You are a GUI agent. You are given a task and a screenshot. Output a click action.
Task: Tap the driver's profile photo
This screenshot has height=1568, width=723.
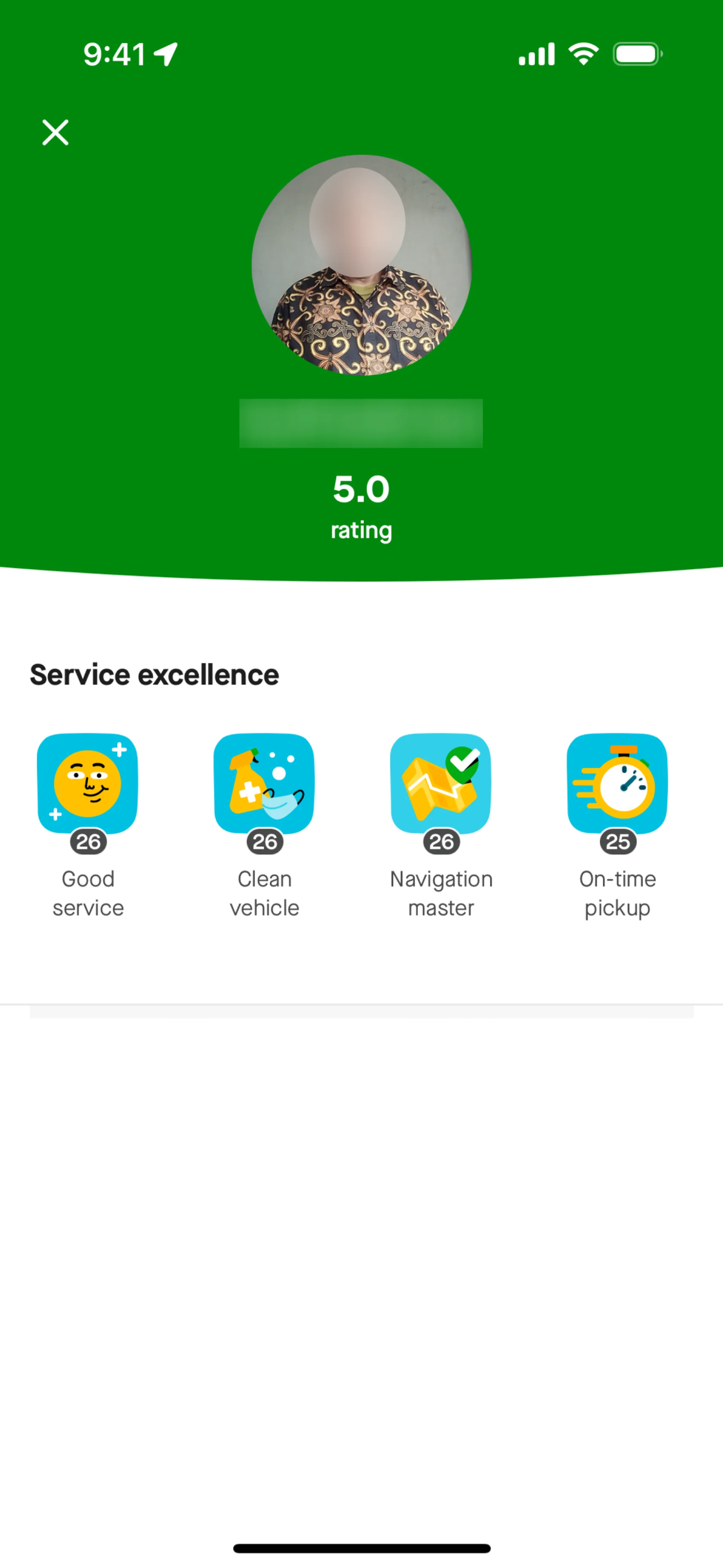point(361,265)
